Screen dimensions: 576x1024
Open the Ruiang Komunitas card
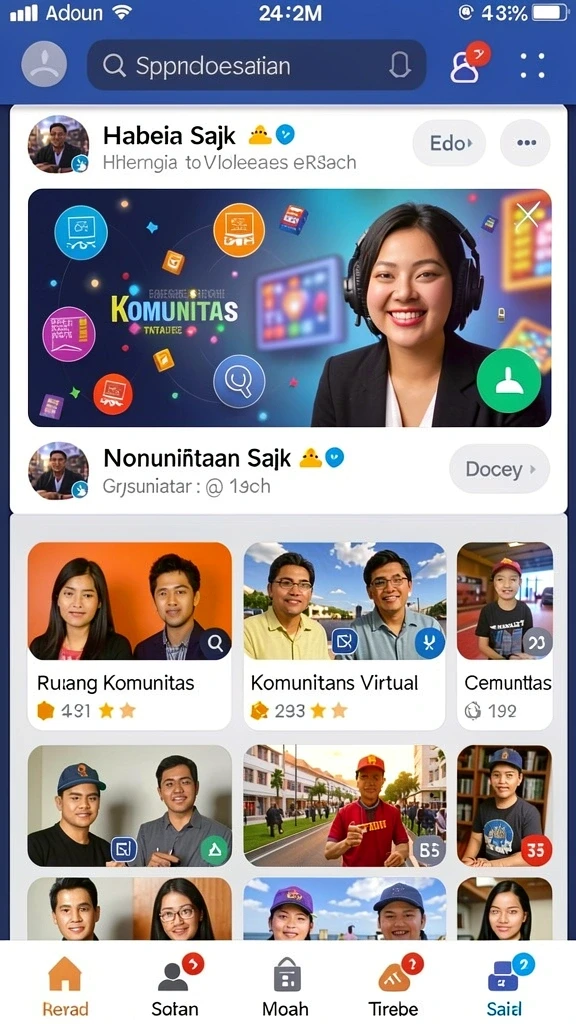[129, 635]
